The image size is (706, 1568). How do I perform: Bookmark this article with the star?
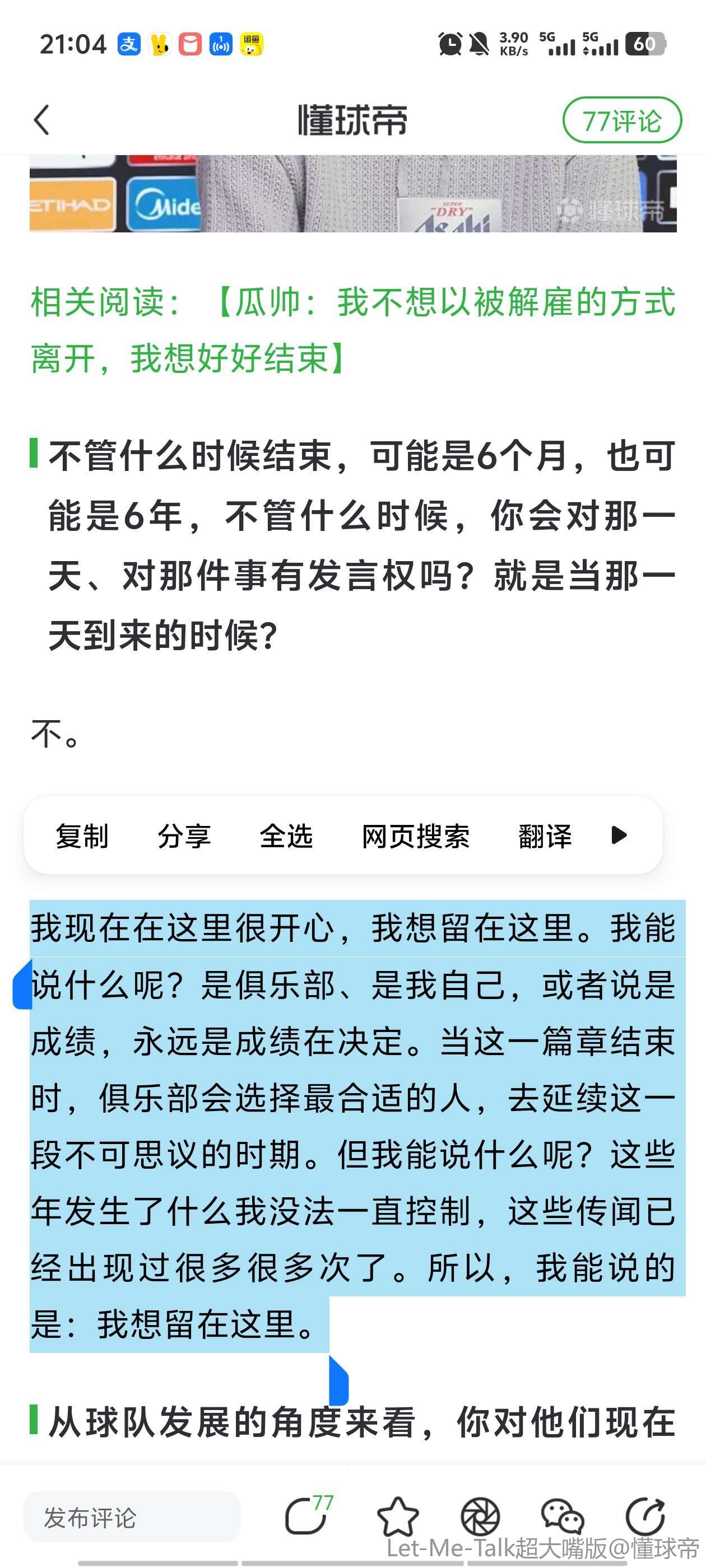coord(398,1516)
